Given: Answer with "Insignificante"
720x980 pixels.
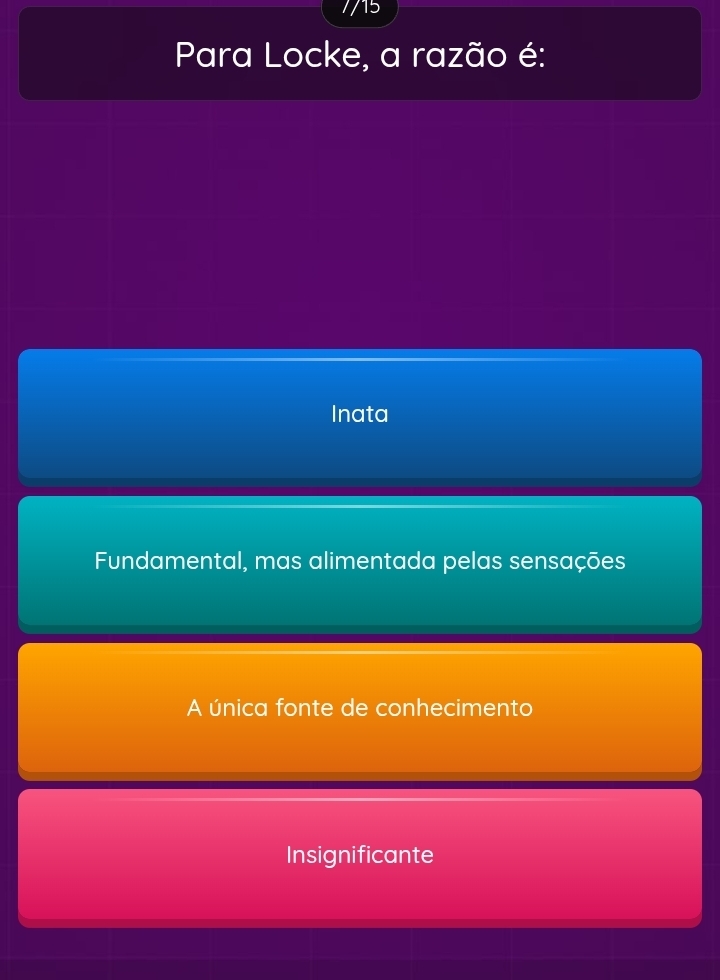Looking at the screenshot, I should (360, 855).
